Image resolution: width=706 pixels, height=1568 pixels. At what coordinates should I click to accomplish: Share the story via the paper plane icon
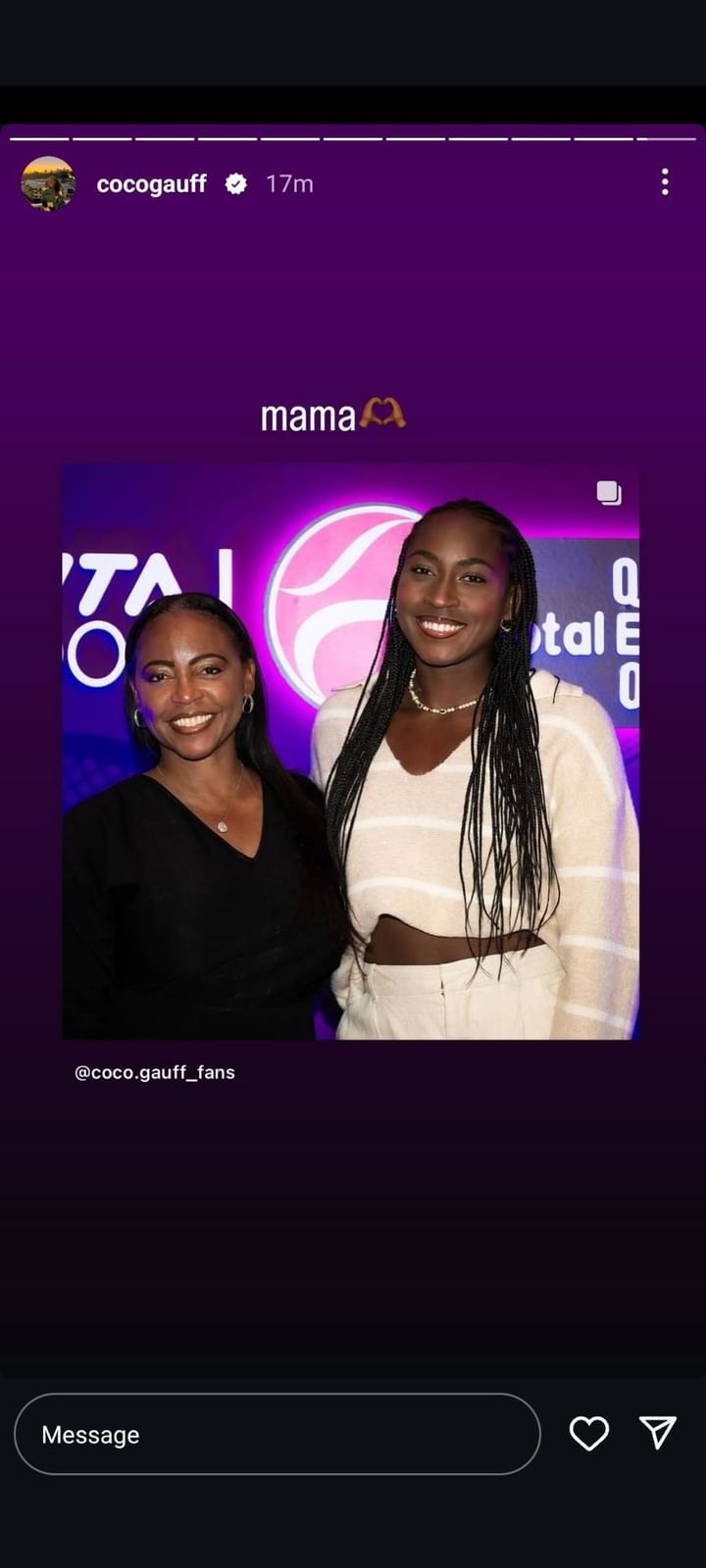[658, 1434]
